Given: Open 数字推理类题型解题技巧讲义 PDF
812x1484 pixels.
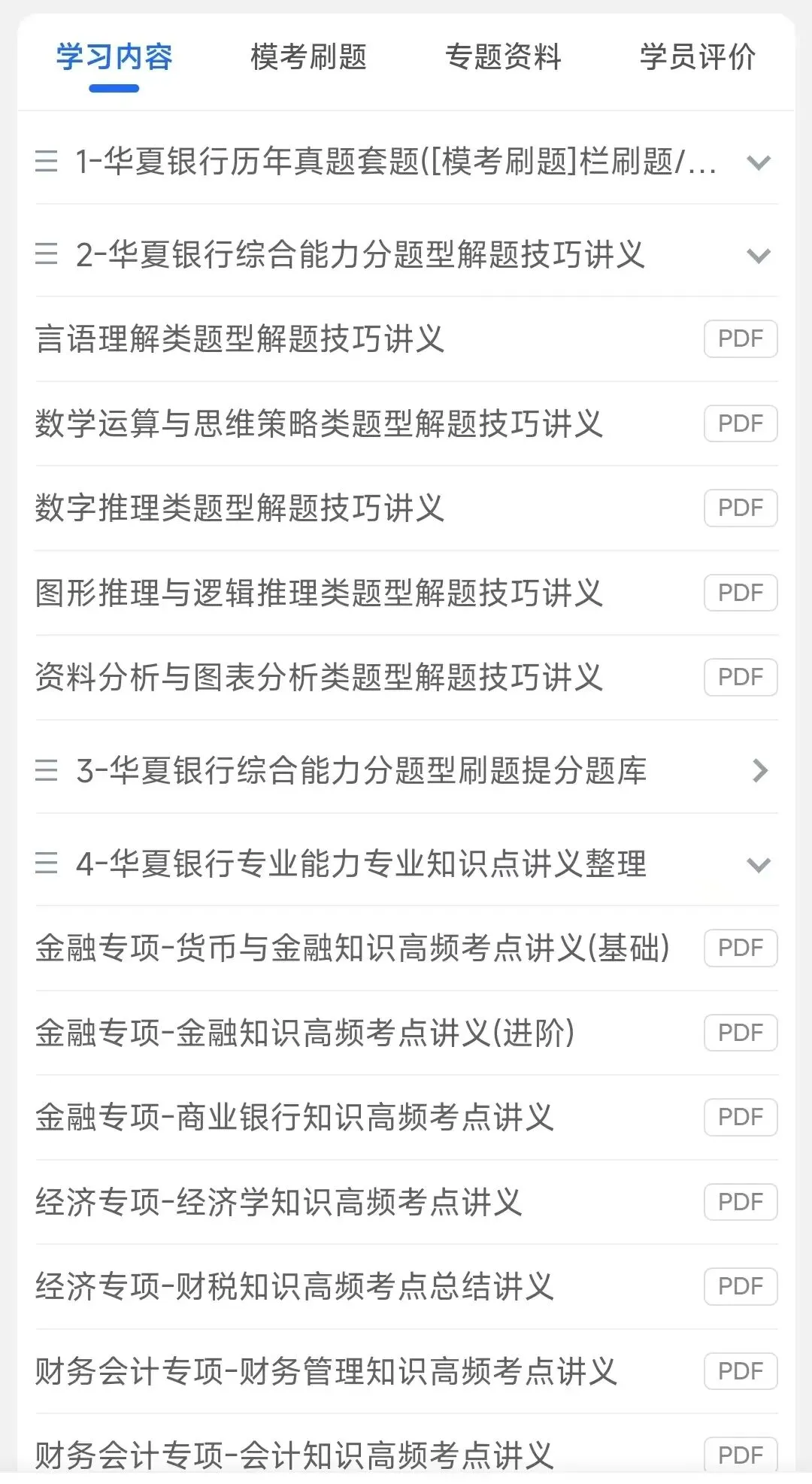Looking at the screenshot, I should point(406,508).
